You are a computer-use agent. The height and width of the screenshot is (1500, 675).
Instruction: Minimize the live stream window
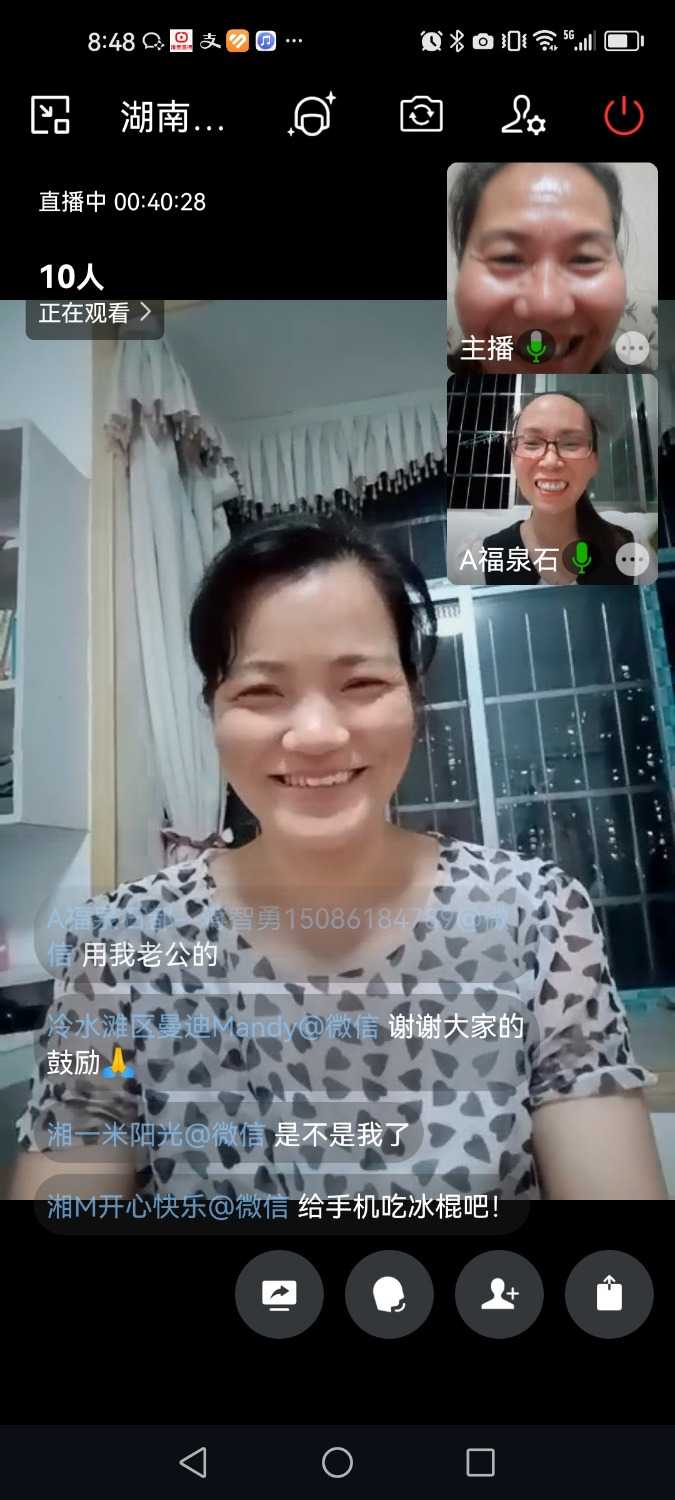tap(50, 116)
